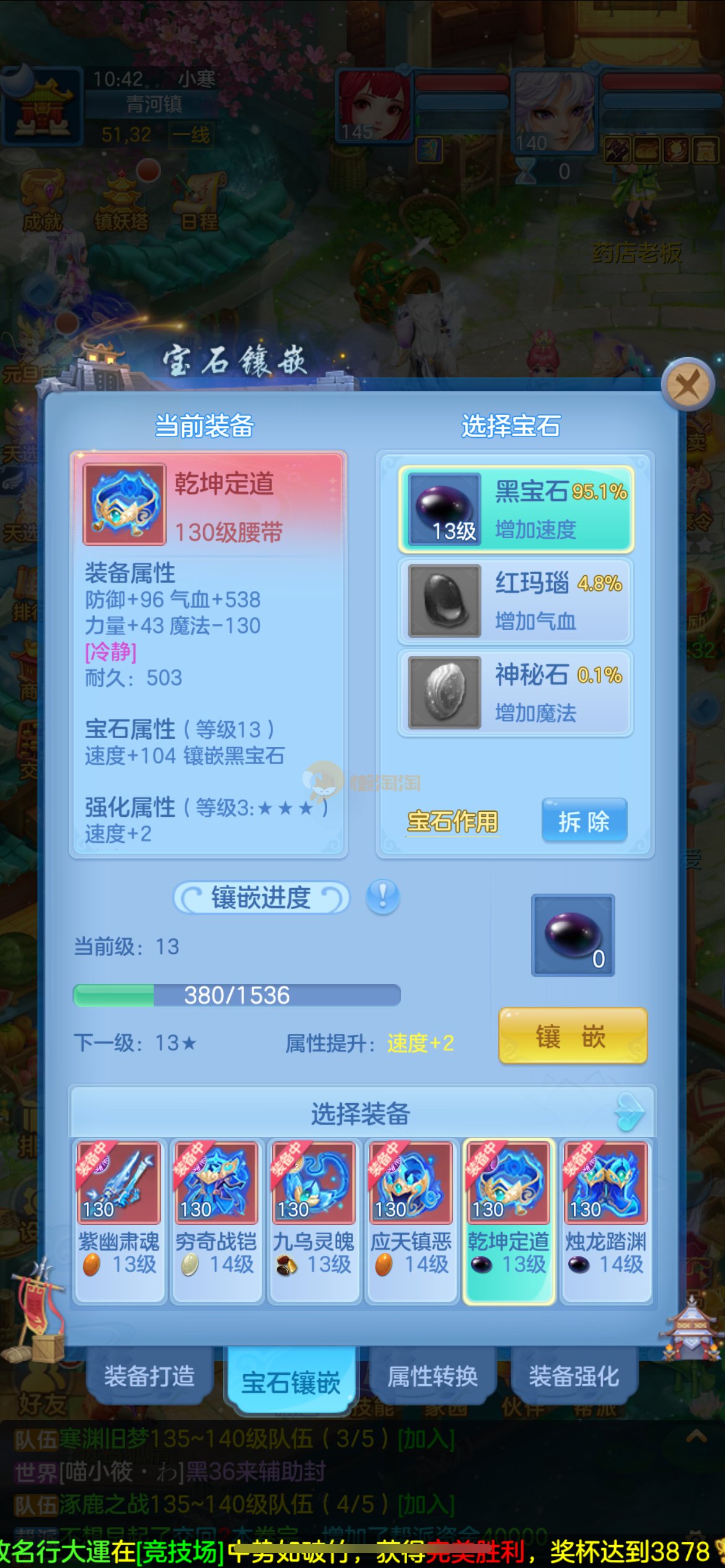Close the 宝石镶嵌 dialog

point(687,385)
